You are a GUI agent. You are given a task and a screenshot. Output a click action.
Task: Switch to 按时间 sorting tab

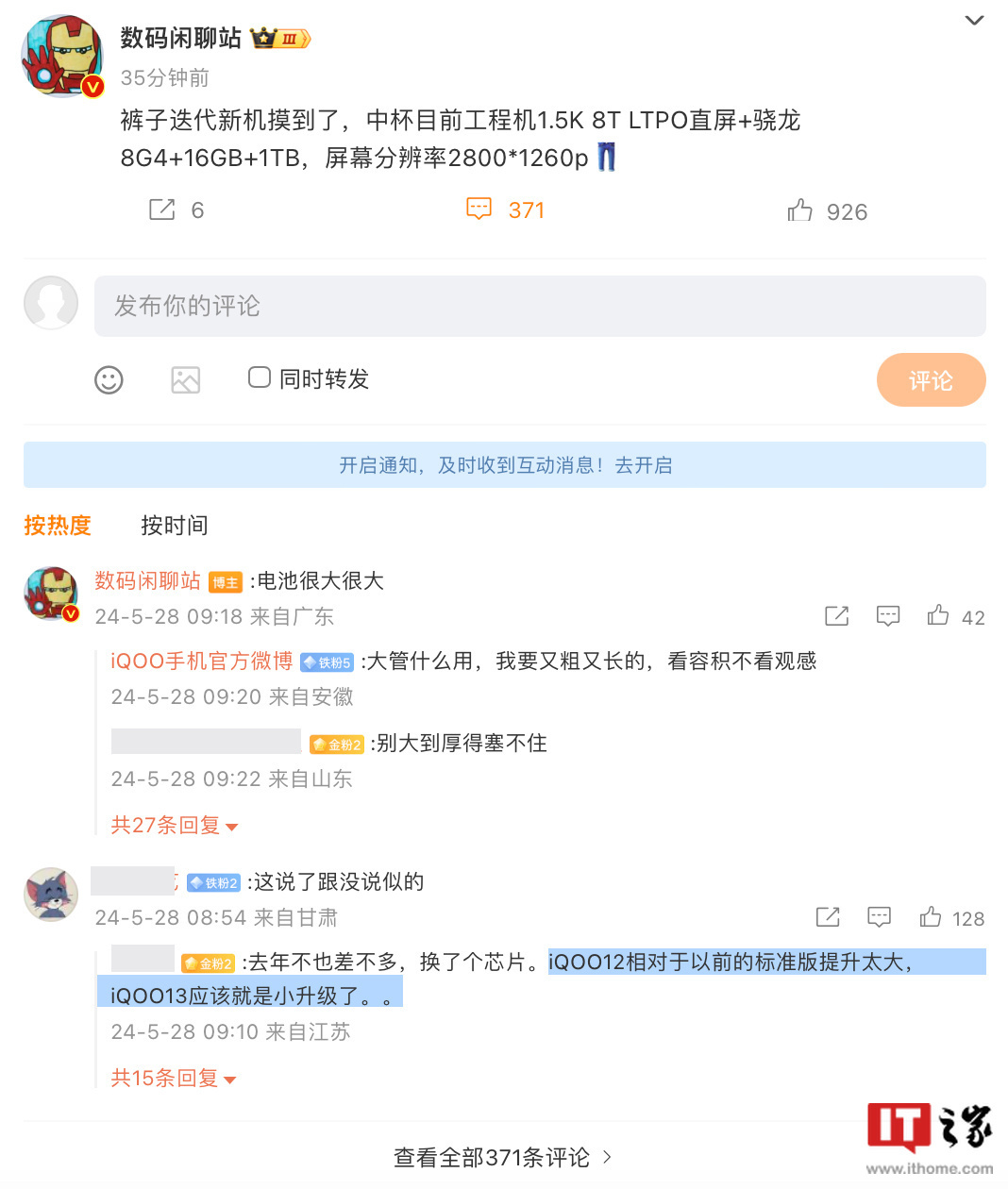(x=174, y=526)
